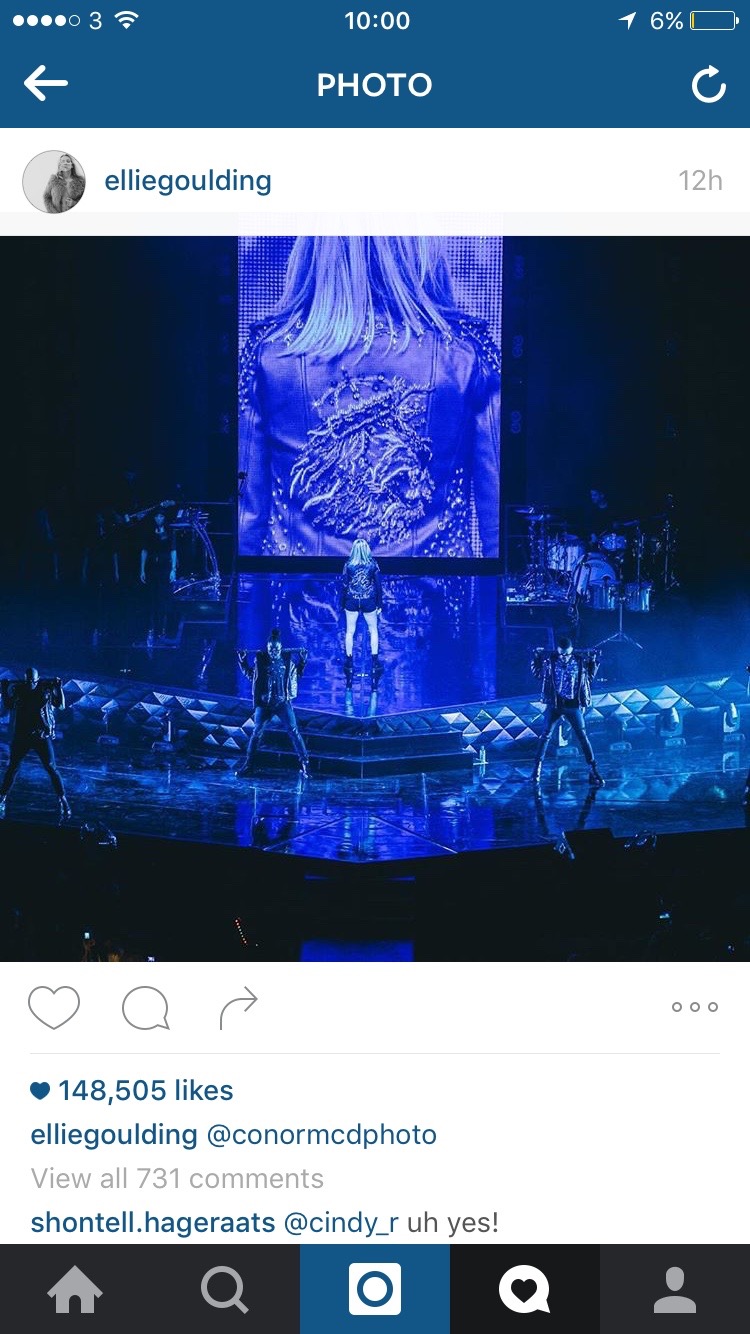Go back using the arrow
Screen dimensions: 750x1334
coord(46,84)
